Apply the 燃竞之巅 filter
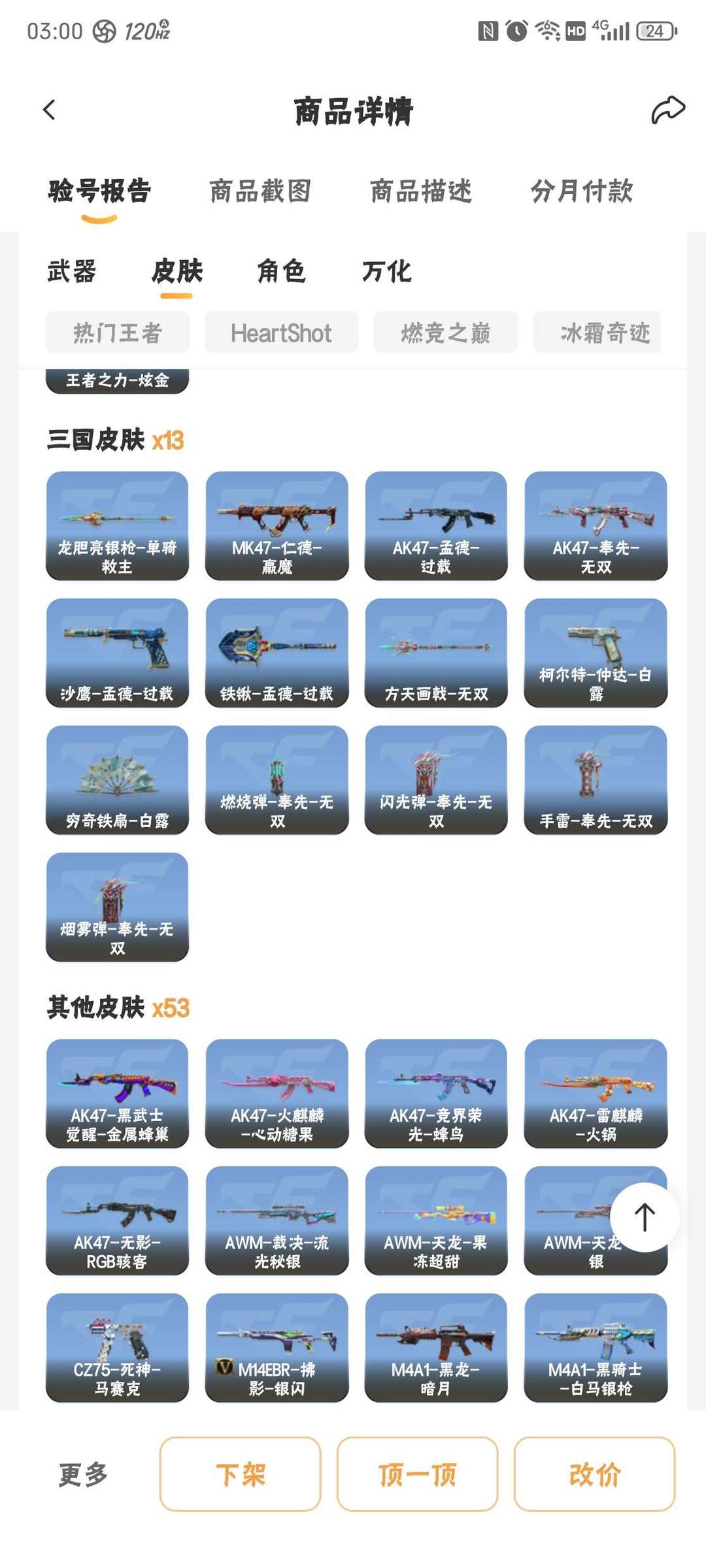 445,333
